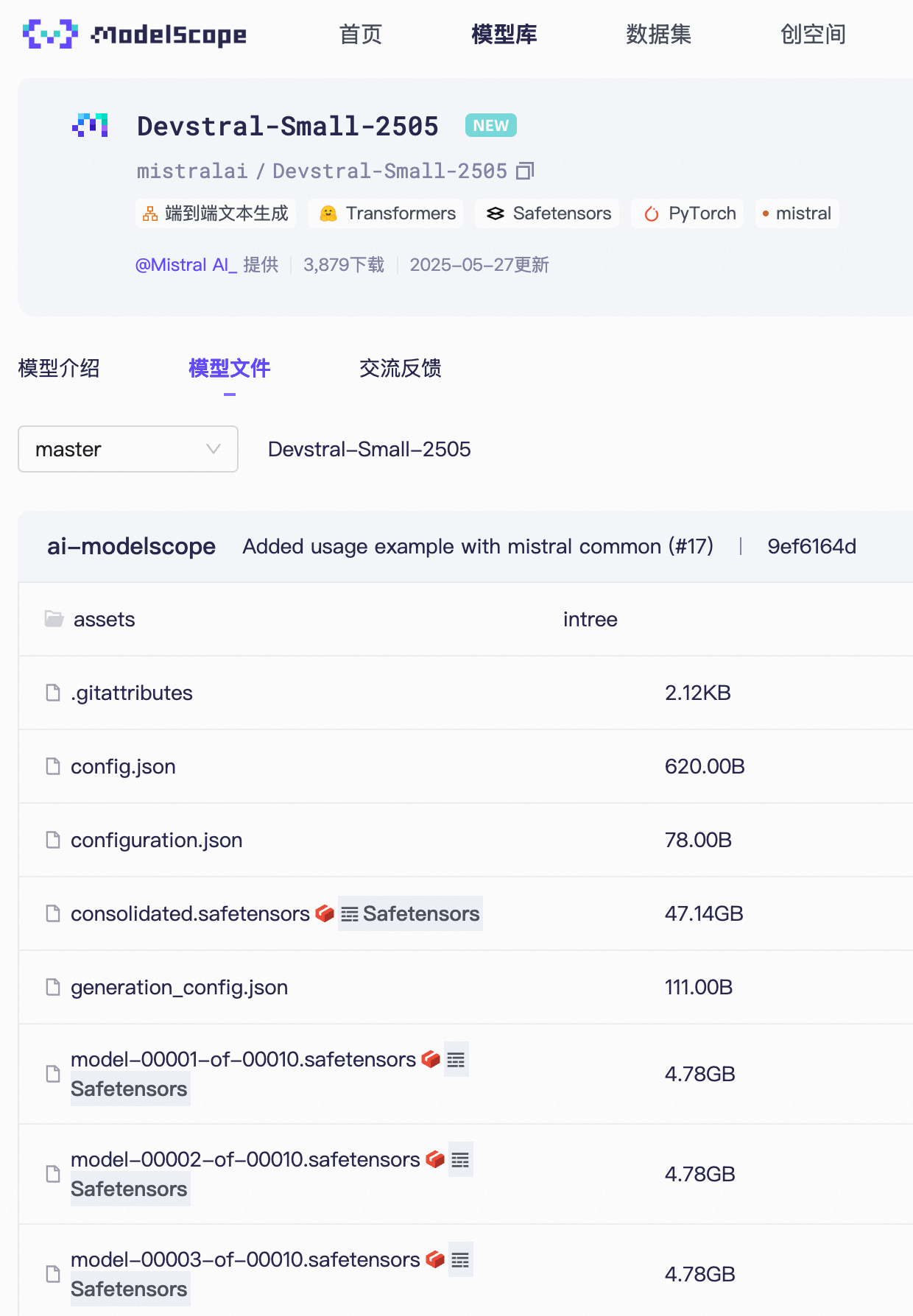This screenshot has width=913, height=1316.
Task: View the config.json file
Action: tap(123, 767)
